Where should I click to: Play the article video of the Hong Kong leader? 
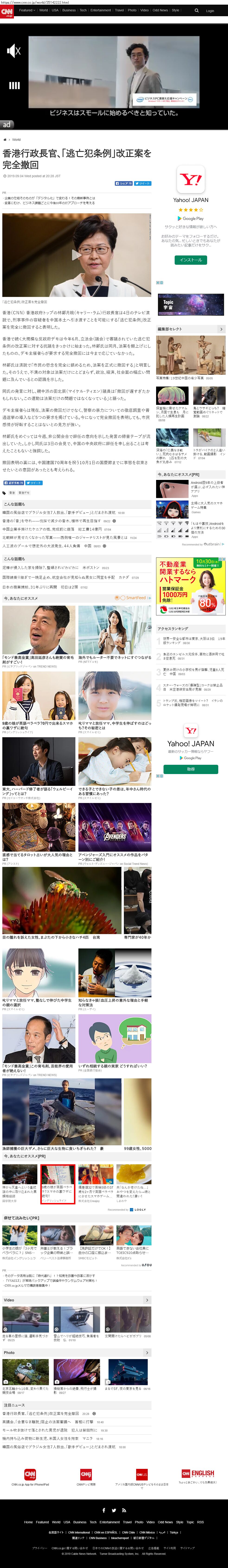point(76,255)
